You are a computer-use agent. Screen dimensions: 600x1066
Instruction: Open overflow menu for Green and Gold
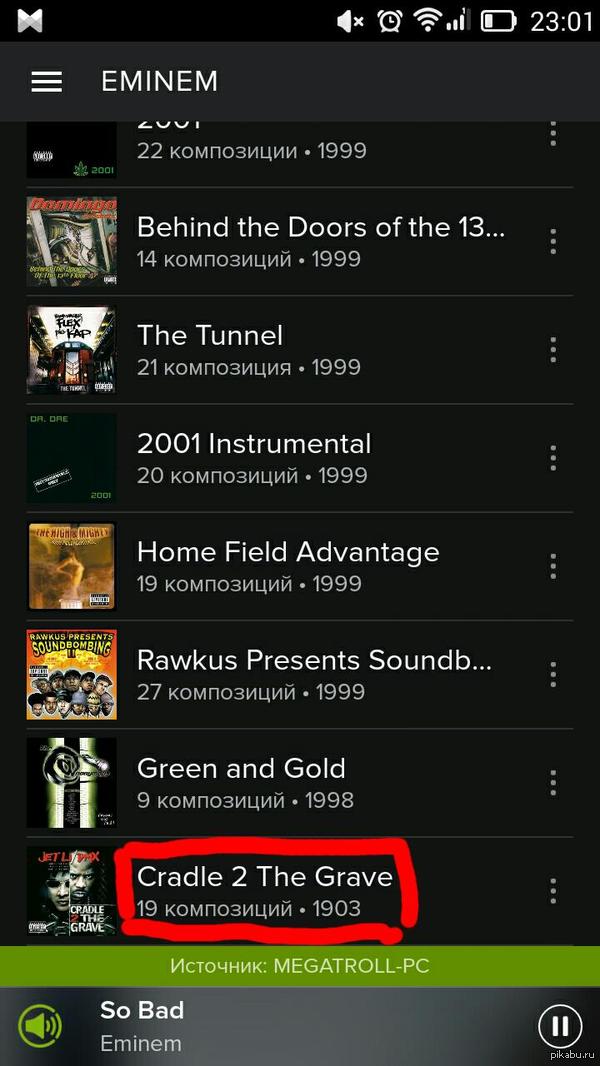(553, 782)
